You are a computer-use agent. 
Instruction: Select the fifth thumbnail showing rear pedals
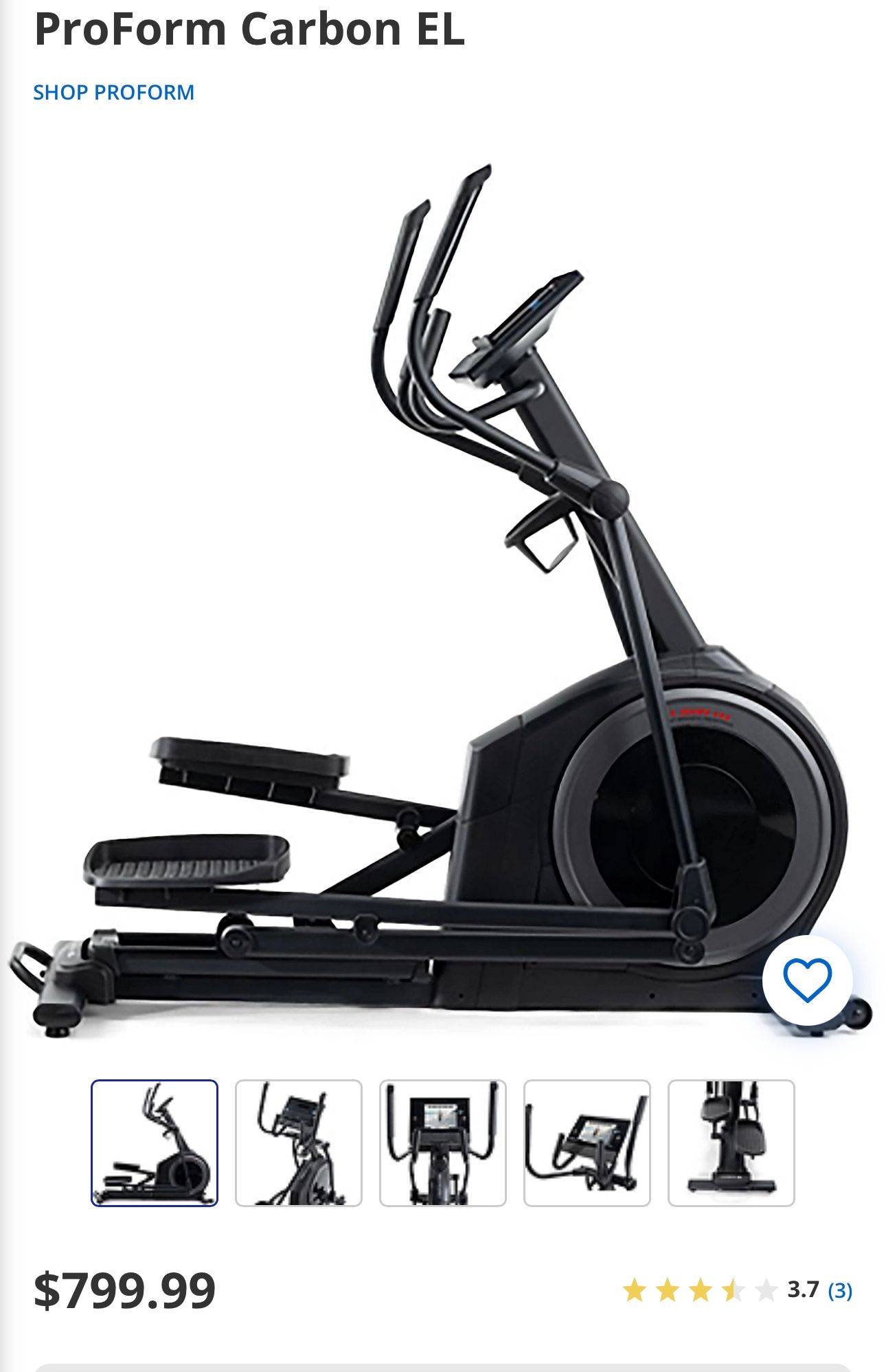pos(731,1143)
